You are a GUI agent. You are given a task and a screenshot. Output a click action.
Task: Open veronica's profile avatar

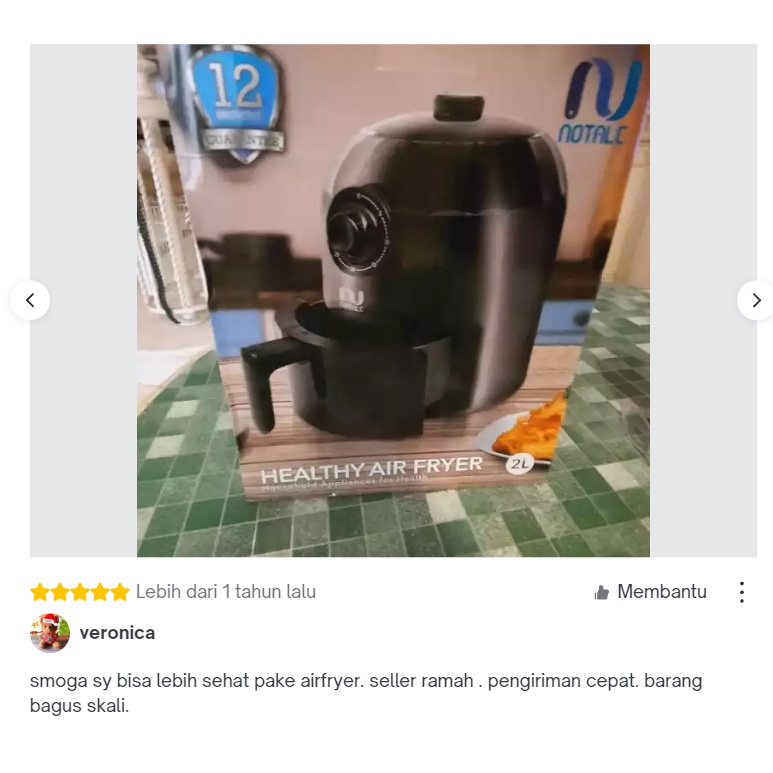pyautogui.click(x=50, y=633)
